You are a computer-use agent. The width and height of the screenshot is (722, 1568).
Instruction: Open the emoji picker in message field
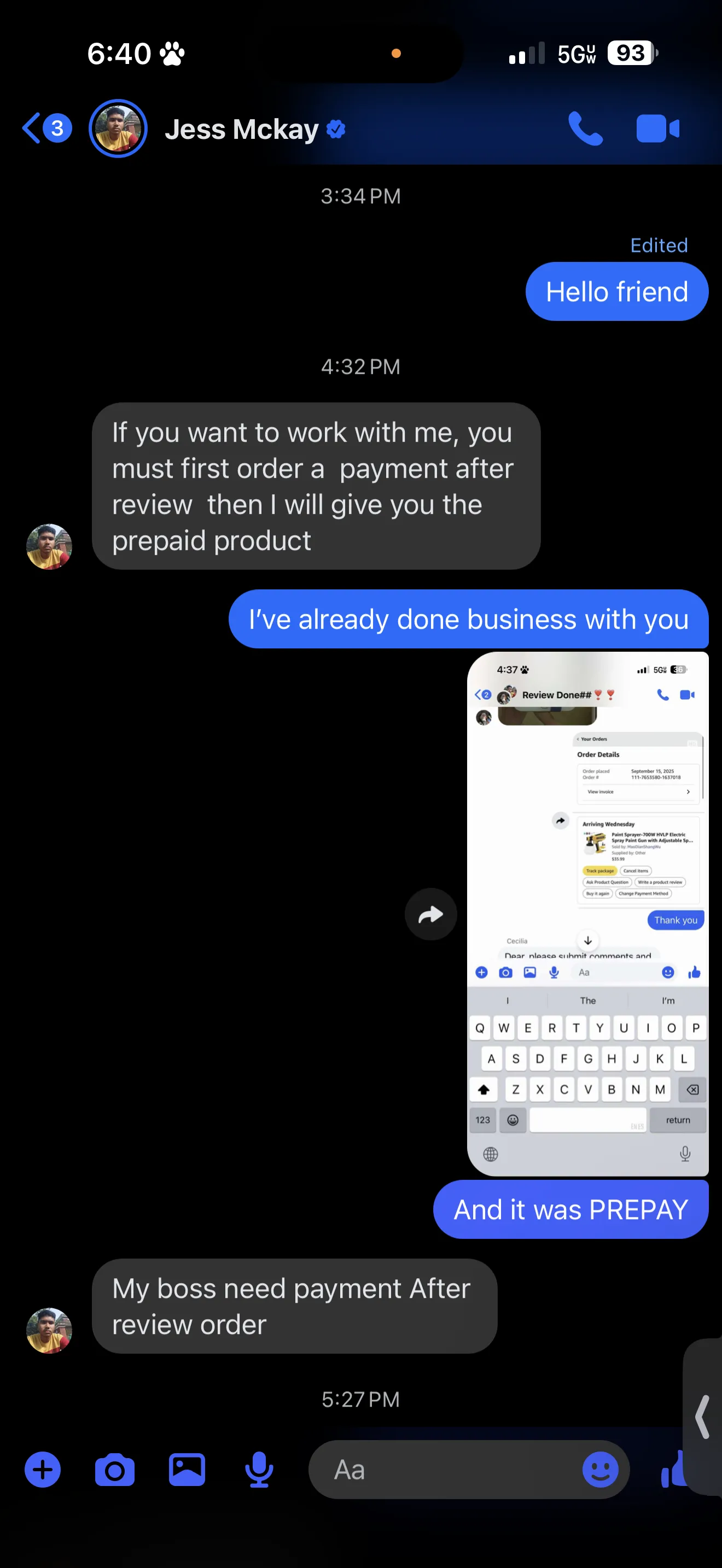pyautogui.click(x=599, y=1470)
